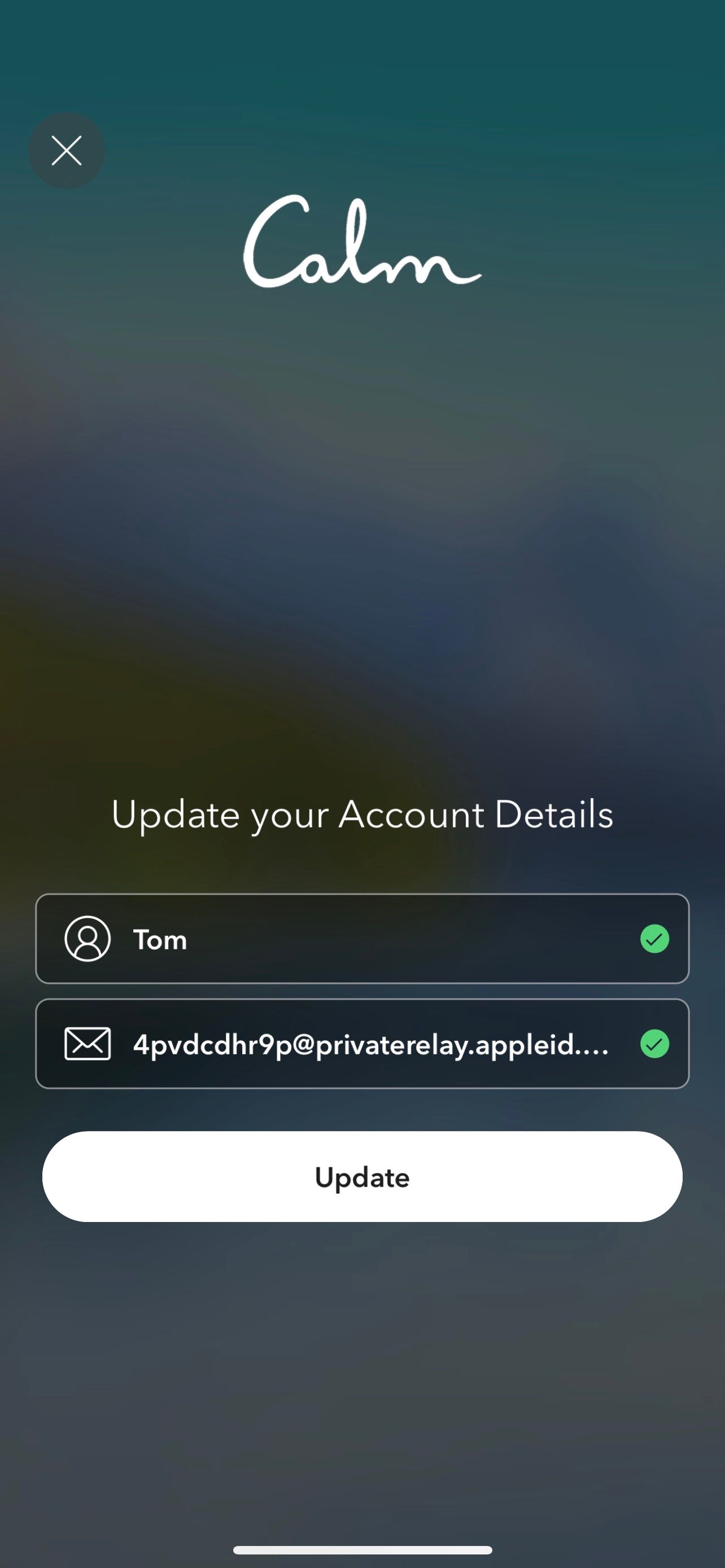725x1568 pixels.
Task: Click the home indicator bar at bottom
Action: (362, 1550)
